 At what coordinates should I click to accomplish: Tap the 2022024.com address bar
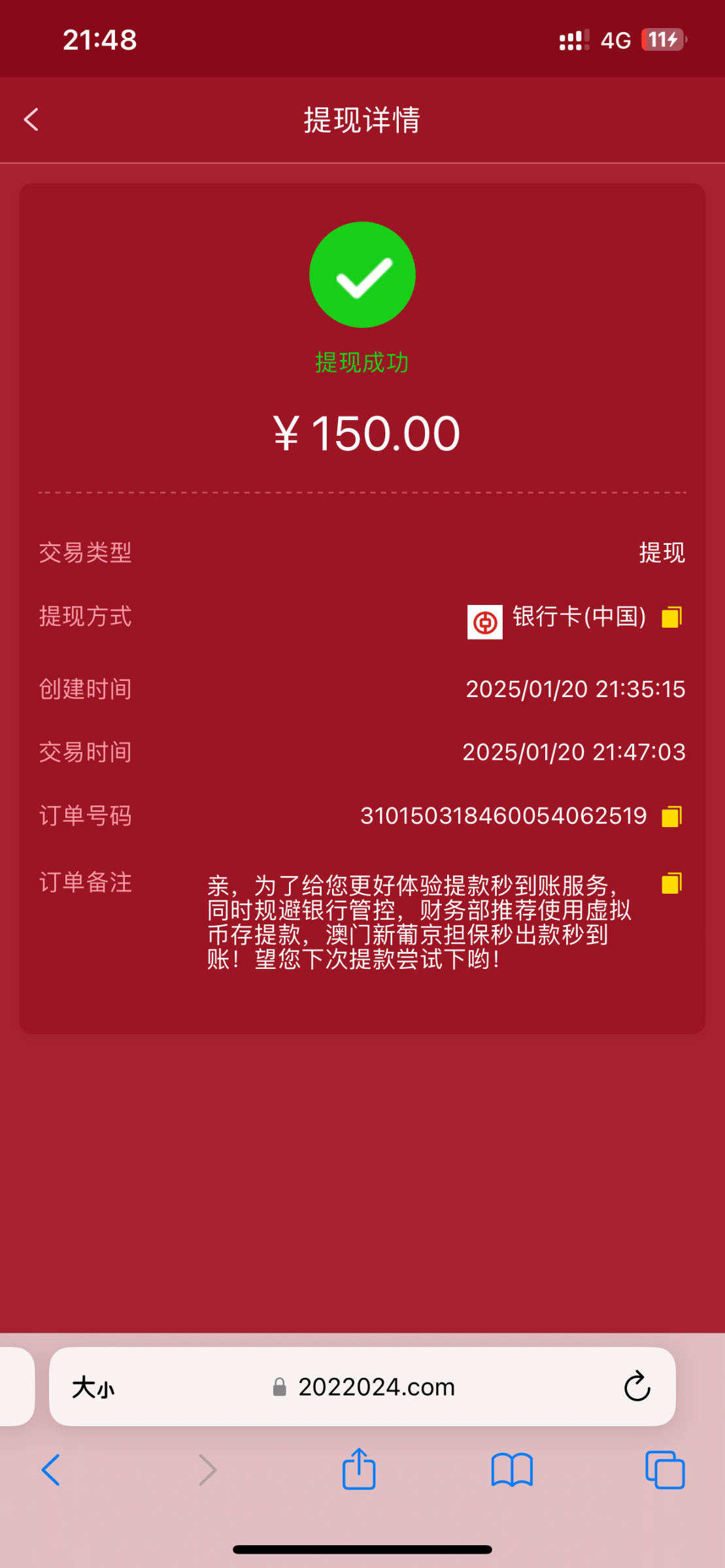point(363,1386)
